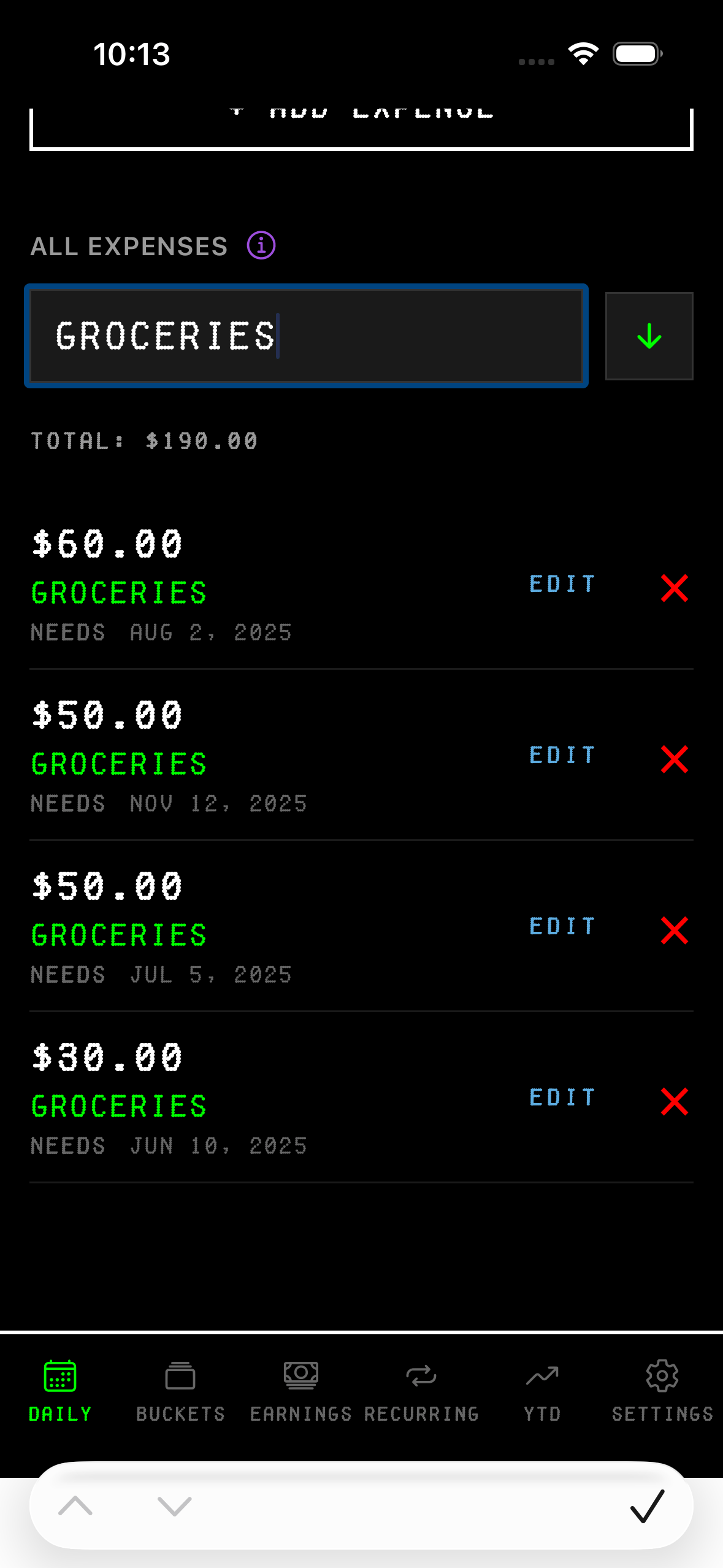Edit the $60.00 groceries expense
The width and height of the screenshot is (723, 1568).
[x=562, y=584]
